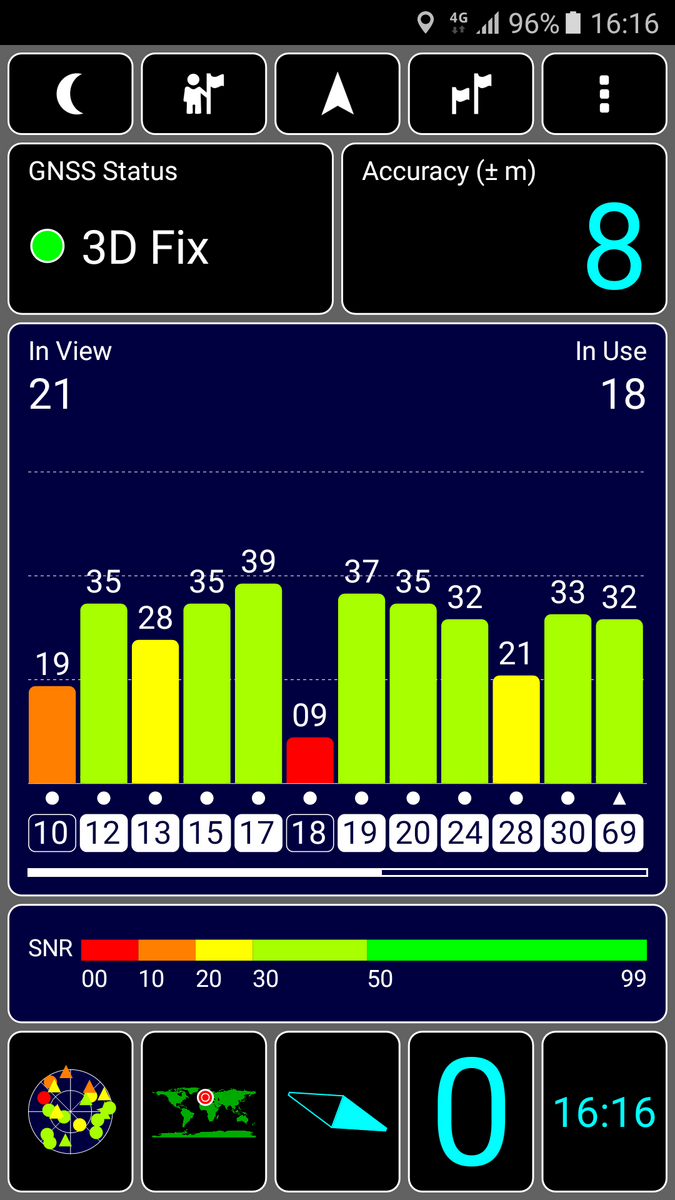
Task: Open the two flags waypoint icon
Action: (471, 94)
